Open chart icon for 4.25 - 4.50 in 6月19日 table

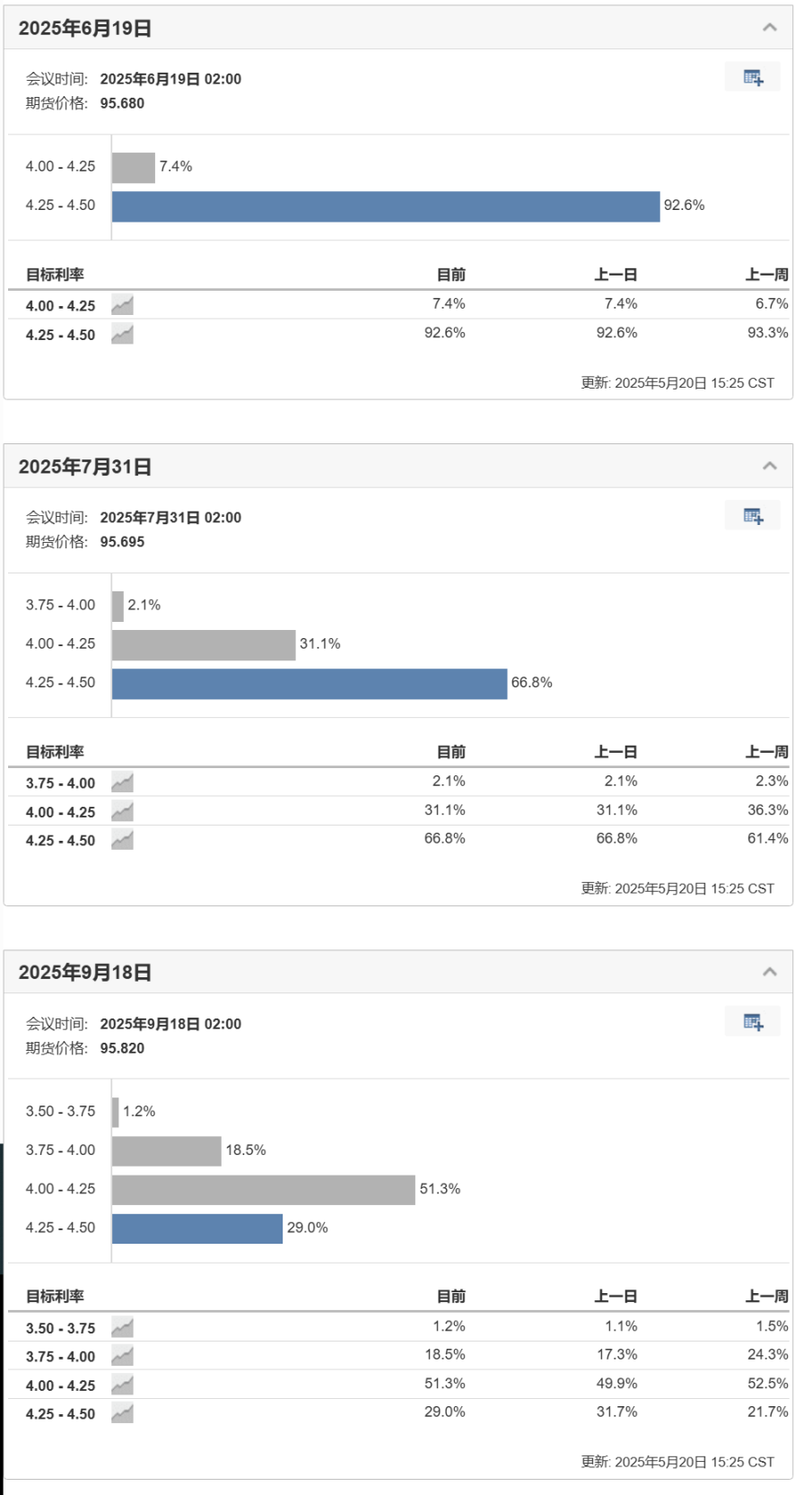tap(122, 334)
